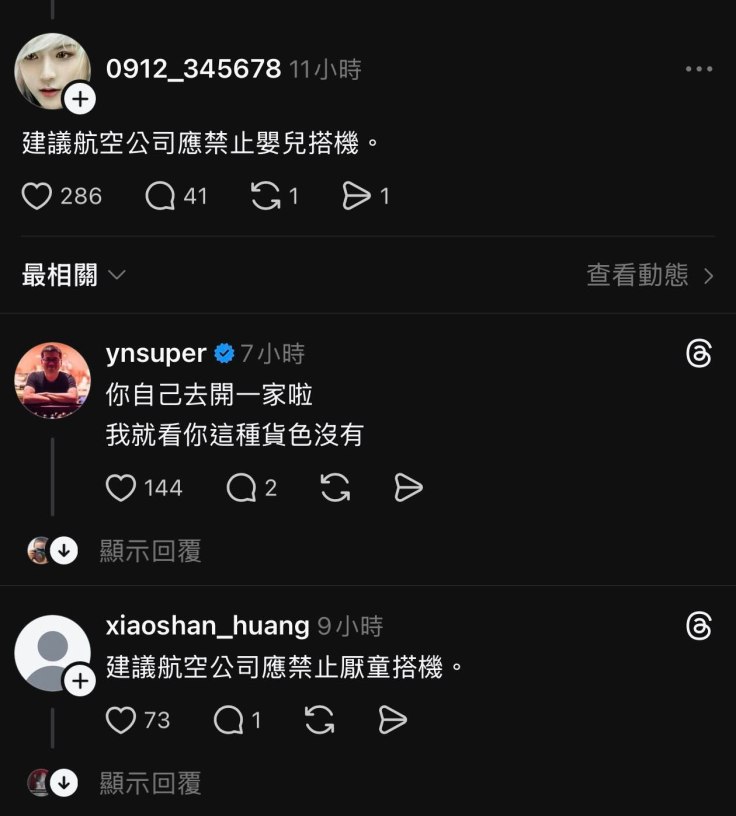Tap the Threads icon beside ynsuper's reply
This screenshot has height=816, width=736.
click(x=699, y=354)
